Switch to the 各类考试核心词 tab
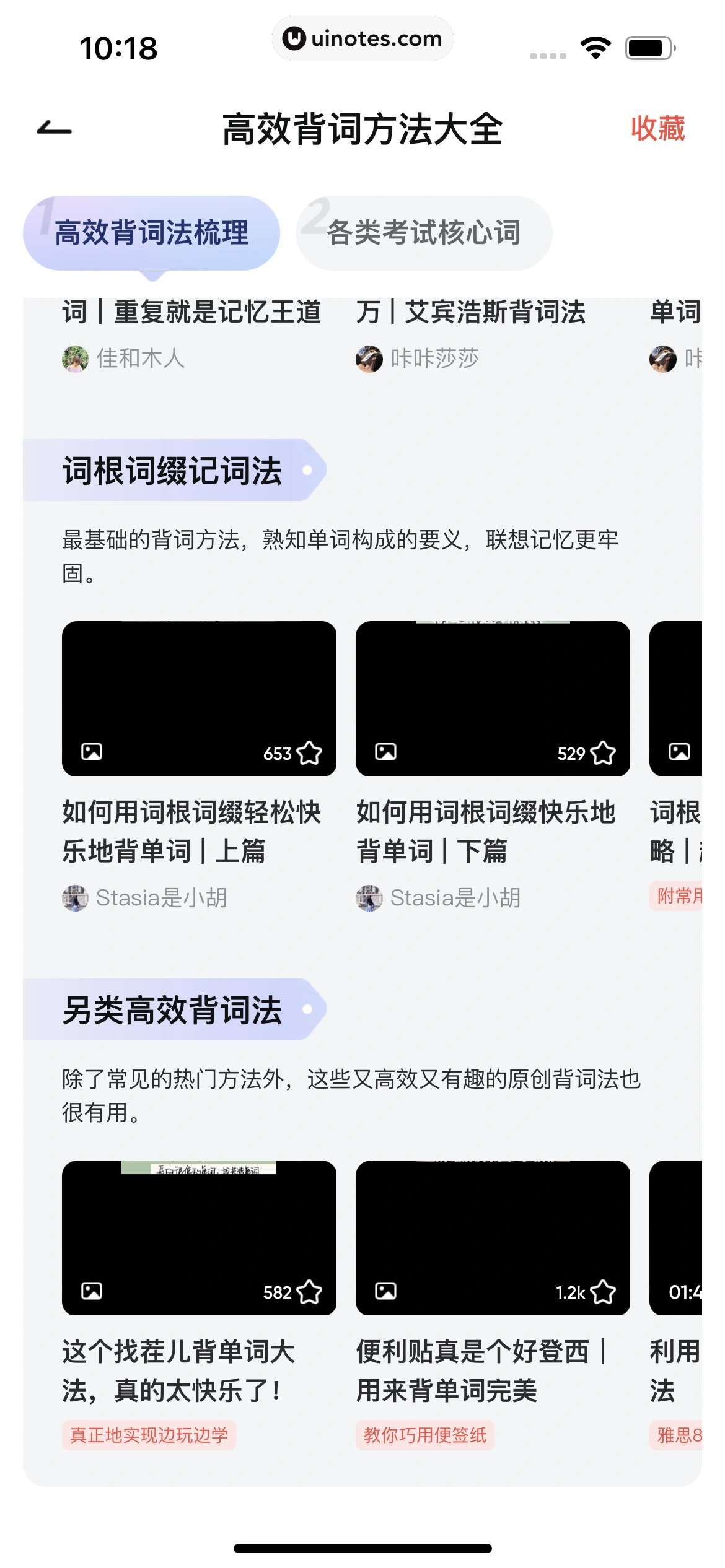 tap(424, 232)
